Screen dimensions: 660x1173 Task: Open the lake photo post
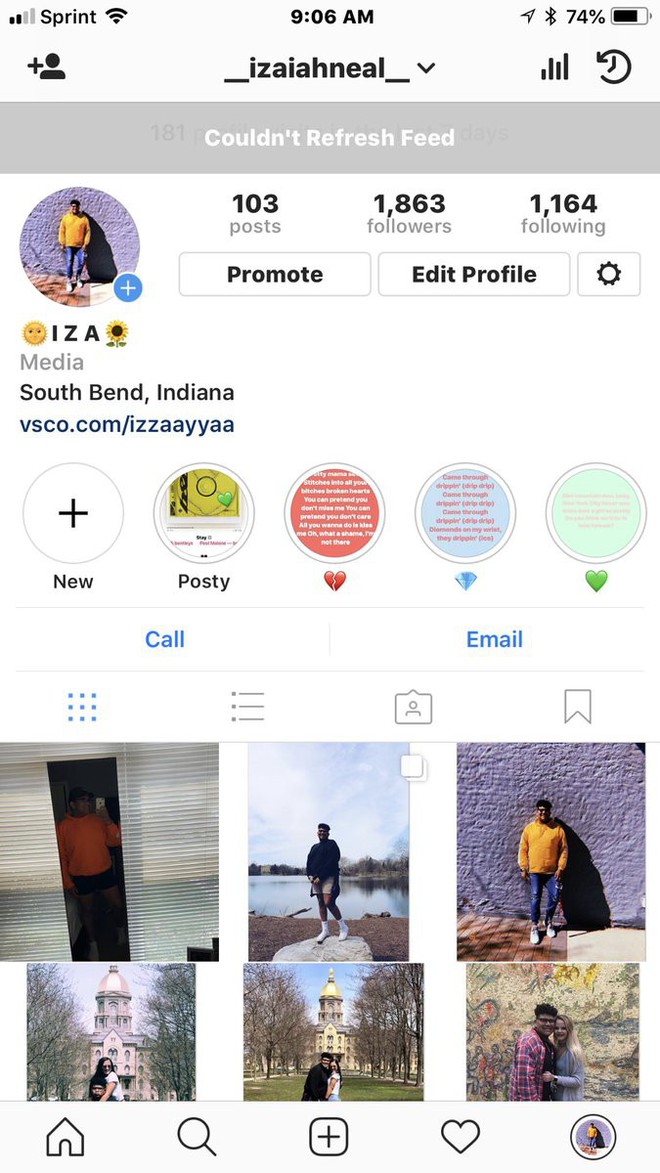329,851
